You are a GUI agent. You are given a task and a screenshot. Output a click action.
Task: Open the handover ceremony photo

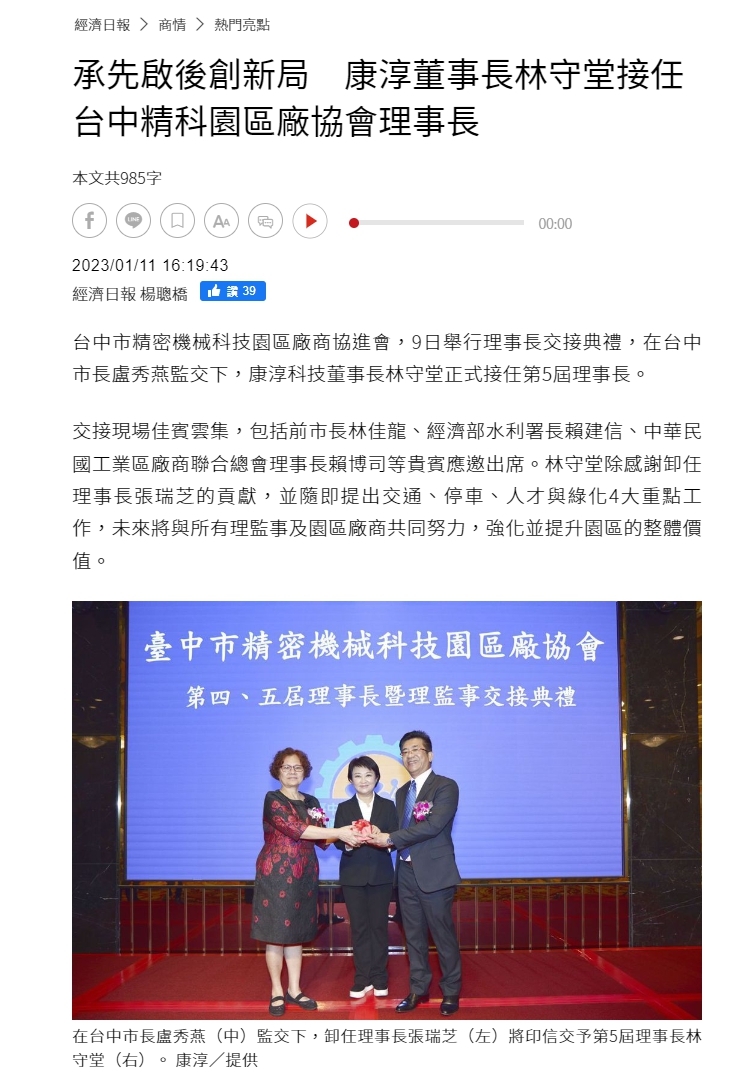pyautogui.click(x=386, y=809)
